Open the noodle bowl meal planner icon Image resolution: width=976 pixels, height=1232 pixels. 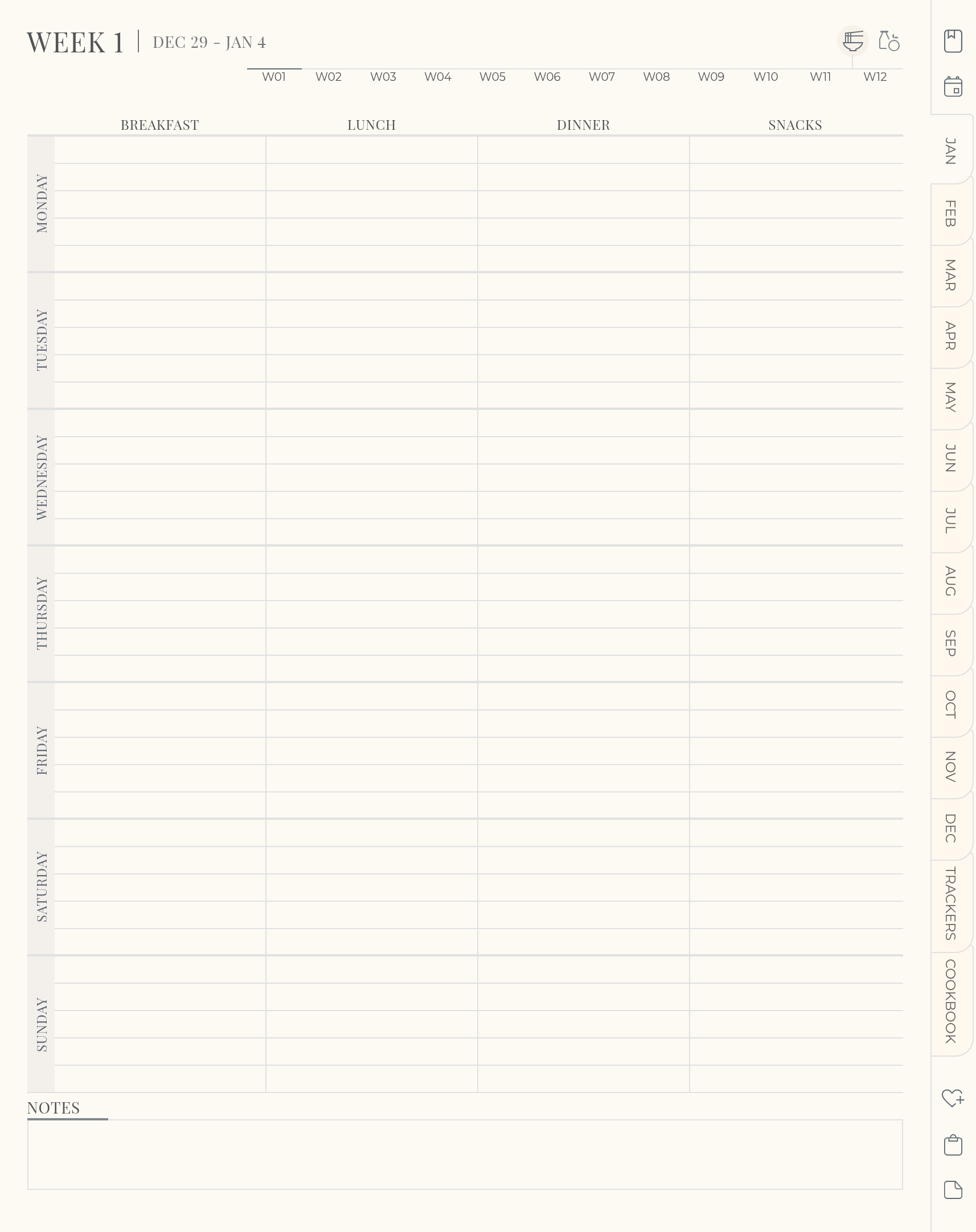(x=852, y=42)
